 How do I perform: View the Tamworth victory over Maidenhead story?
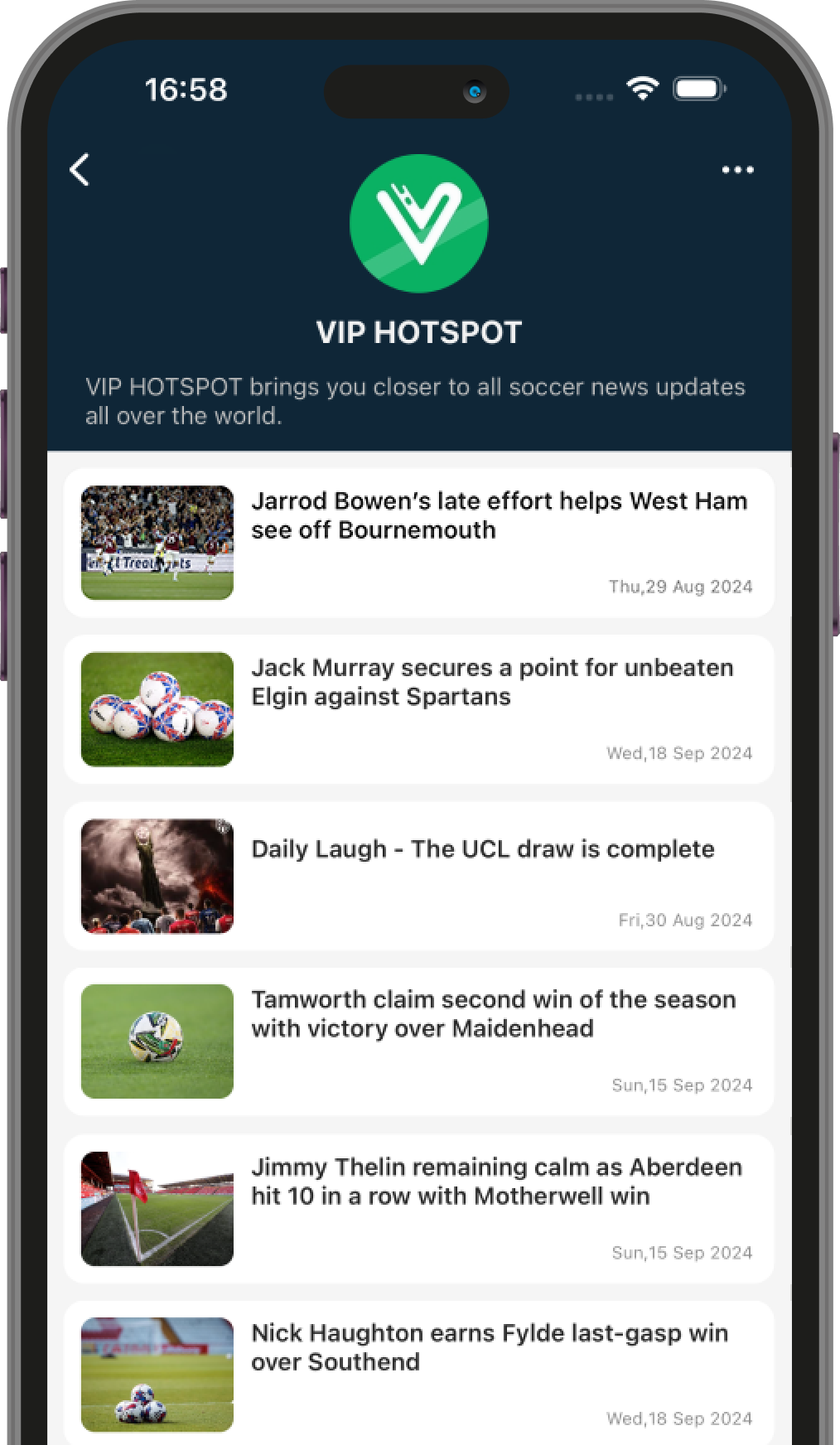(493, 1013)
